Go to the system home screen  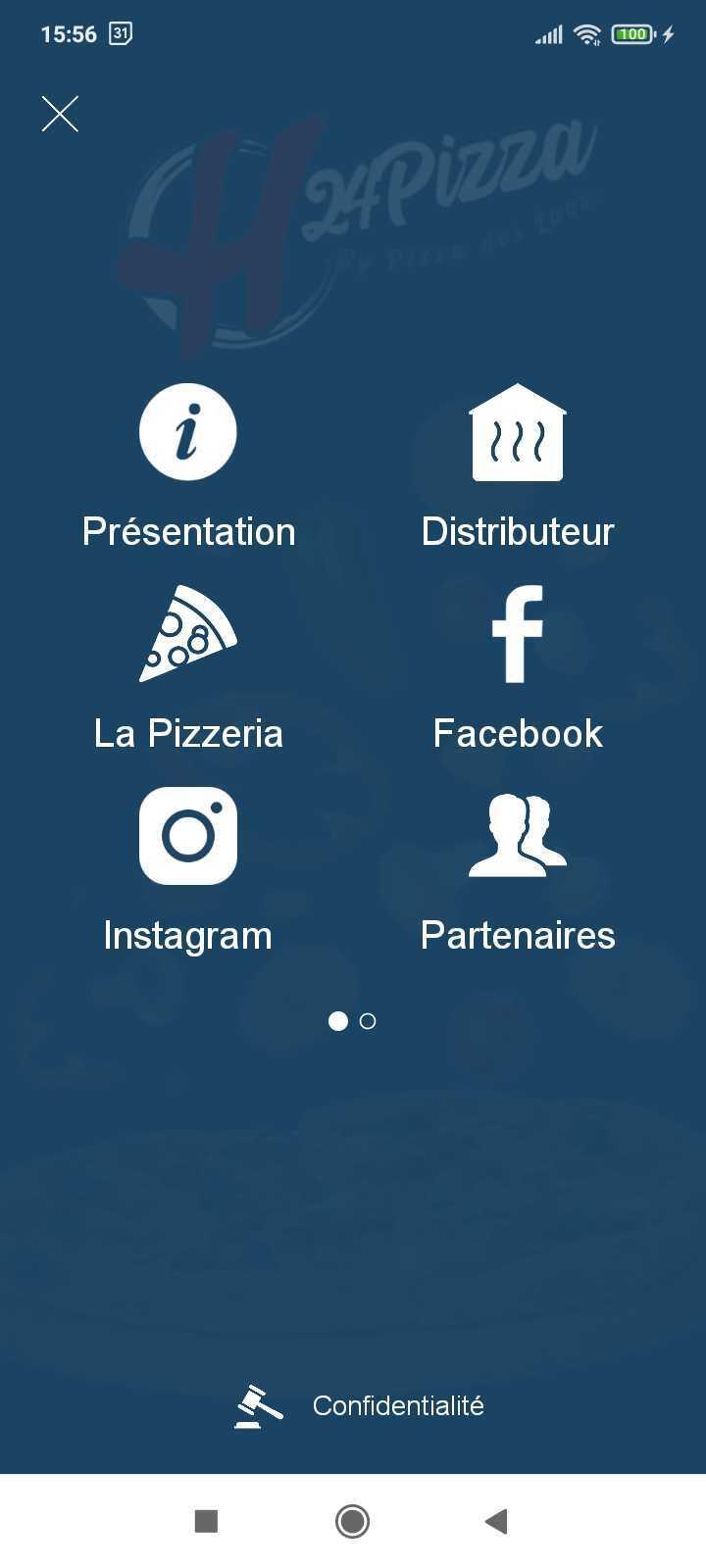[352, 1521]
